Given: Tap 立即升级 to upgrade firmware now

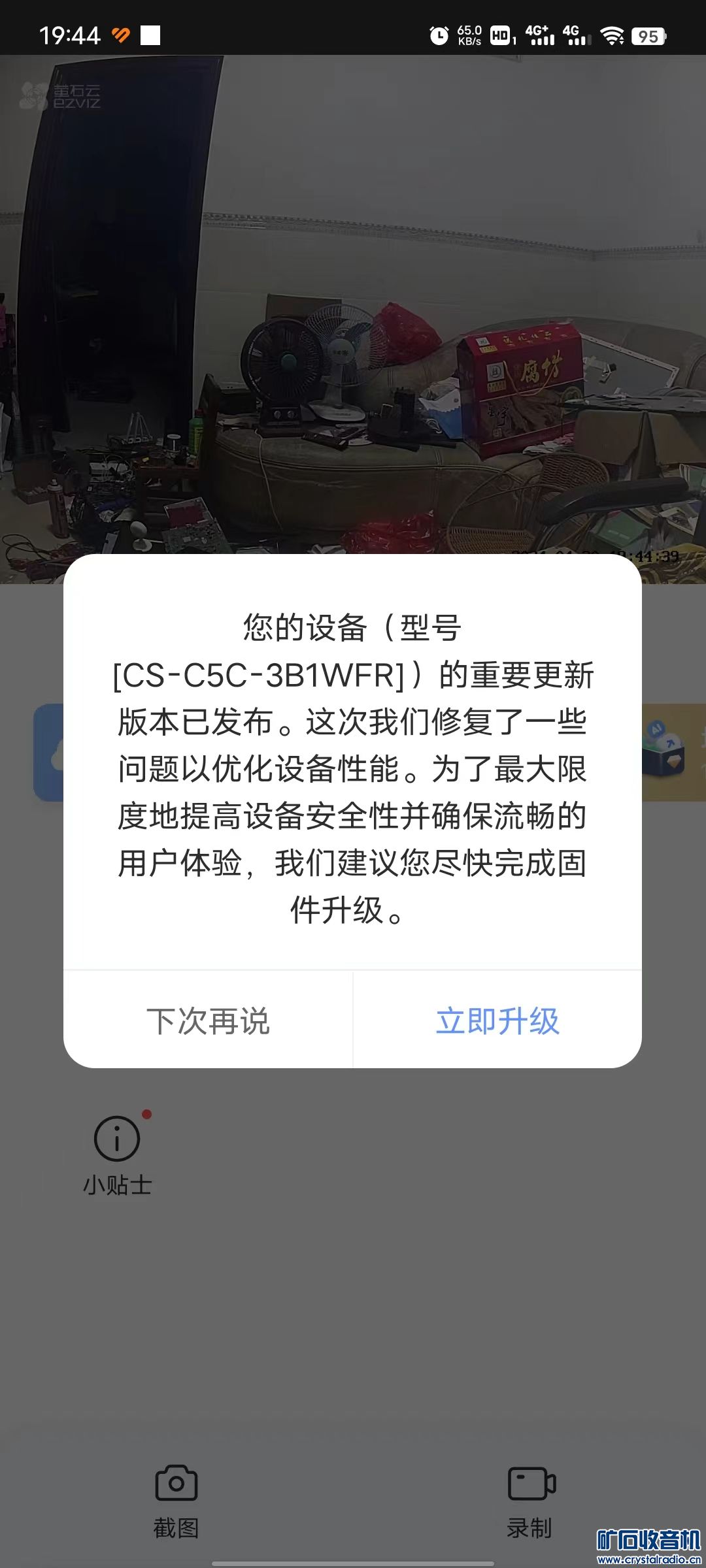Looking at the screenshot, I should click(x=497, y=1021).
